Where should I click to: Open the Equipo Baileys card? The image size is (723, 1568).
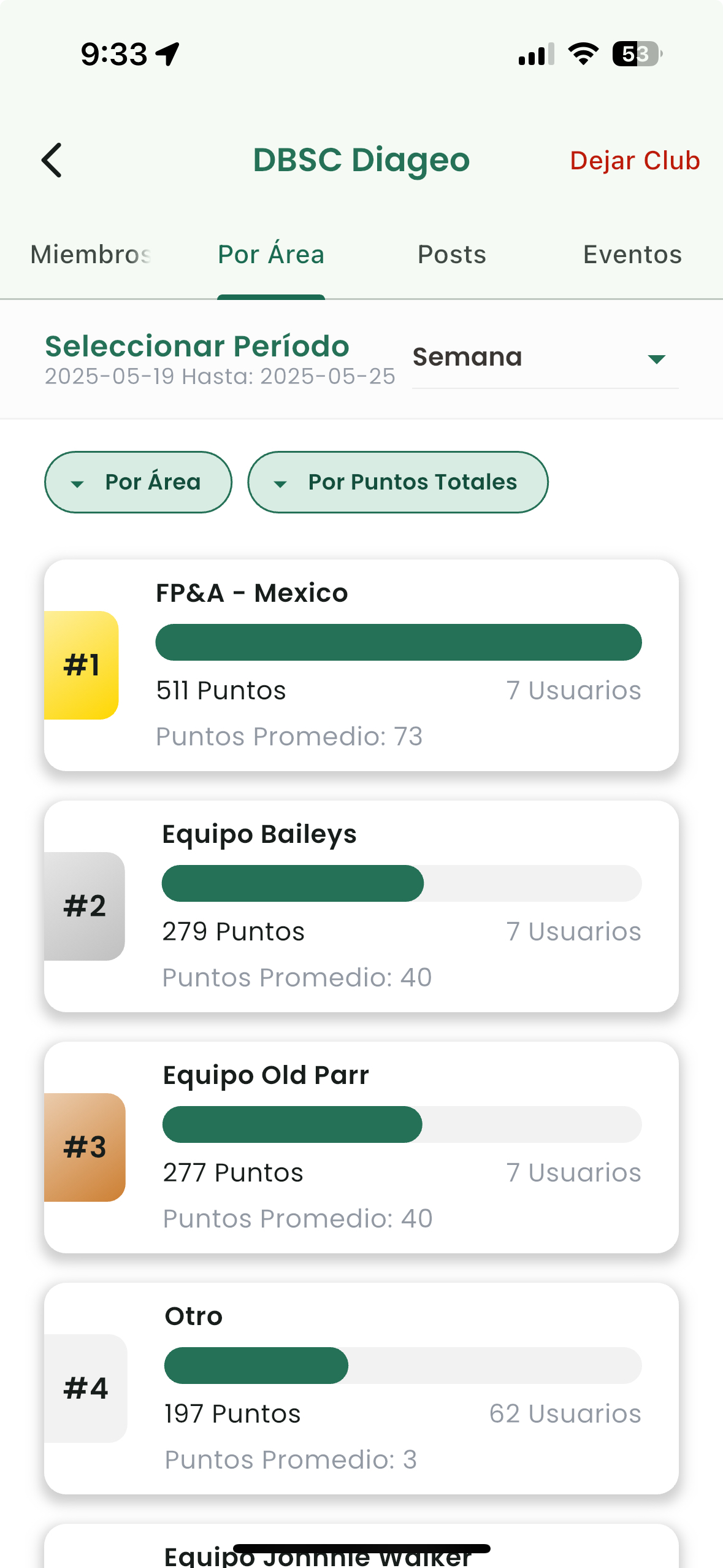(361, 906)
